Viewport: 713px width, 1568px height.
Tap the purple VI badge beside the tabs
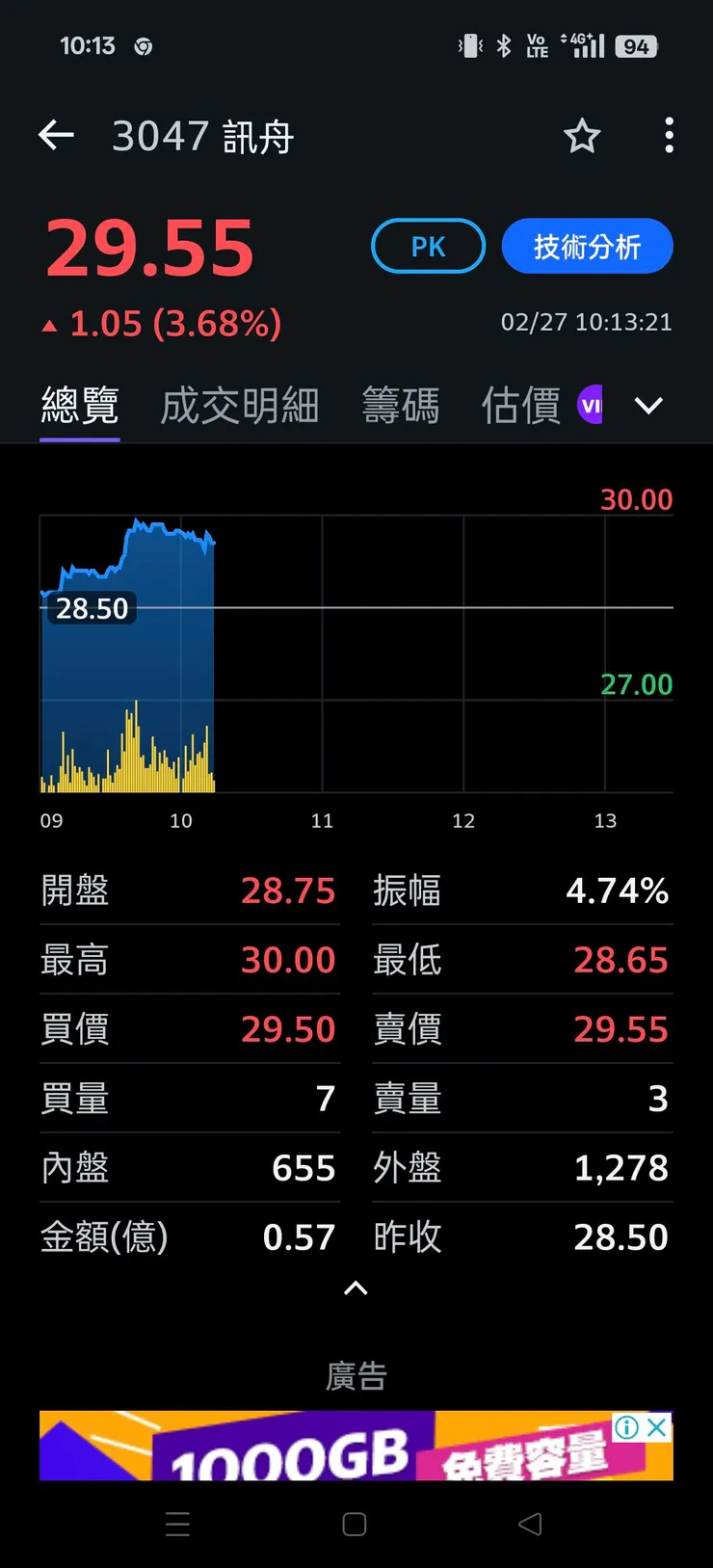pyautogui.click(x=591, y=405)
